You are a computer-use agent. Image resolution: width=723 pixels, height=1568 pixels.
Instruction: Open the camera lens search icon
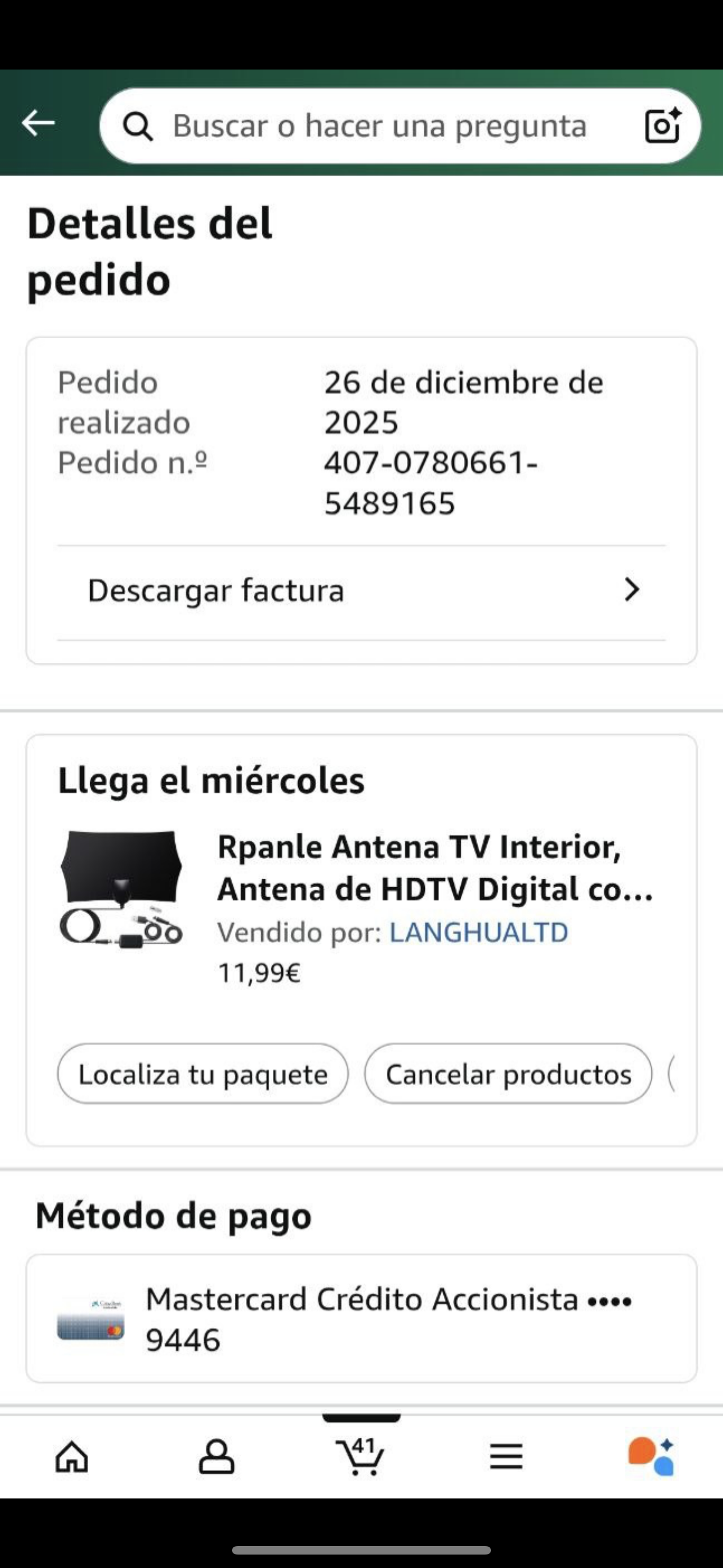click(x=662, y=126)
